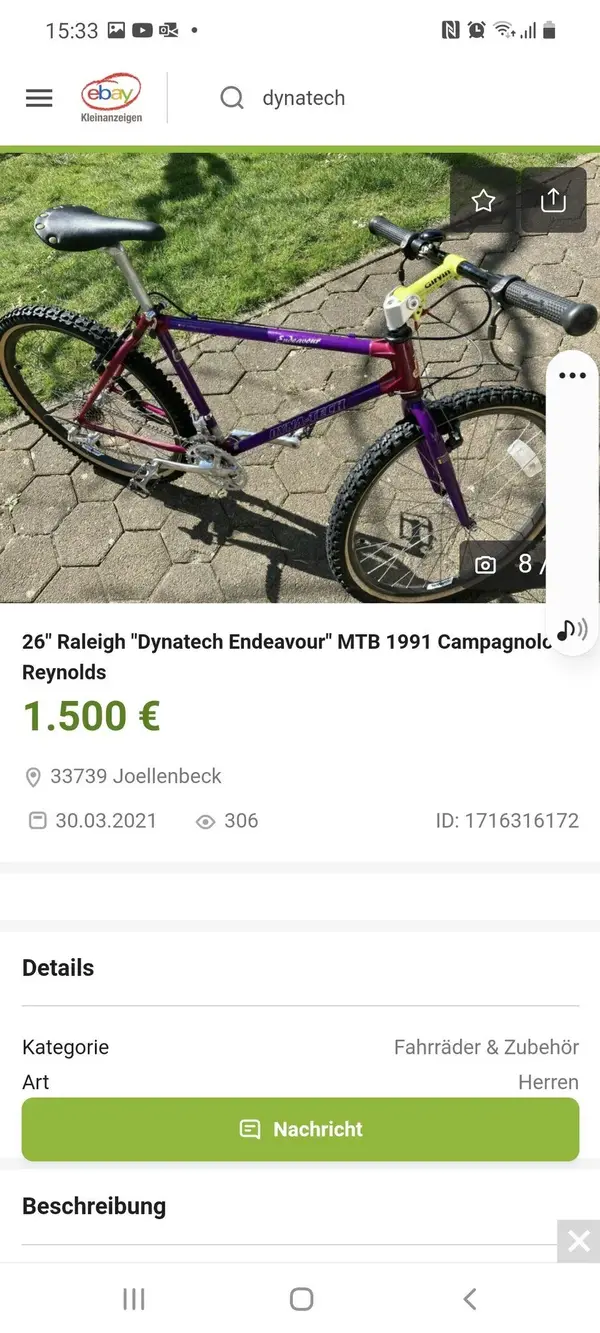Image resolution: width=600 pixels, height=1333 pixels.
Task: Go back with system back button
Action: [x=469, y=1299]
